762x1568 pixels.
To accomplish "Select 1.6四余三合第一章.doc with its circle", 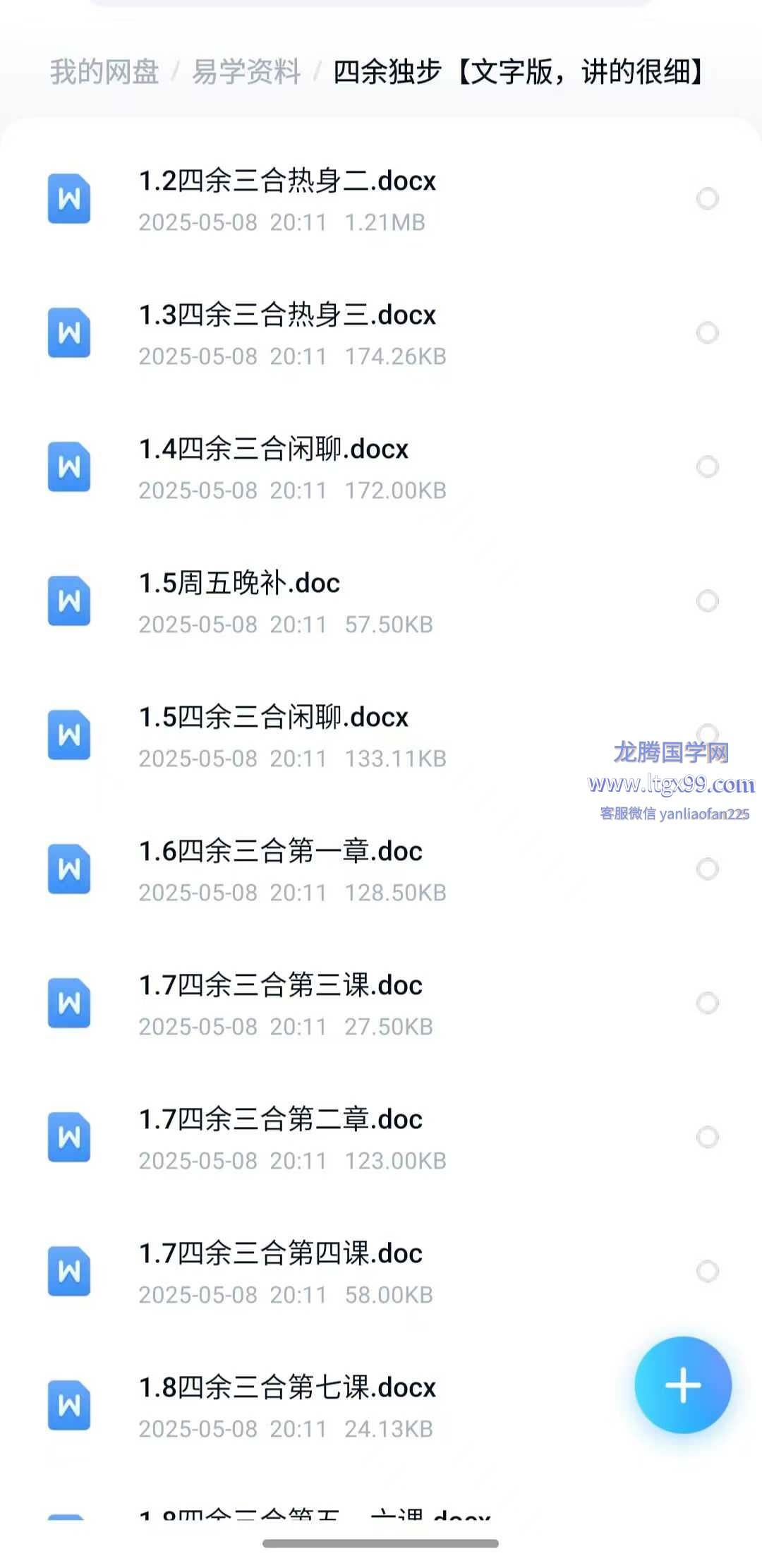I will pos(708,869).
